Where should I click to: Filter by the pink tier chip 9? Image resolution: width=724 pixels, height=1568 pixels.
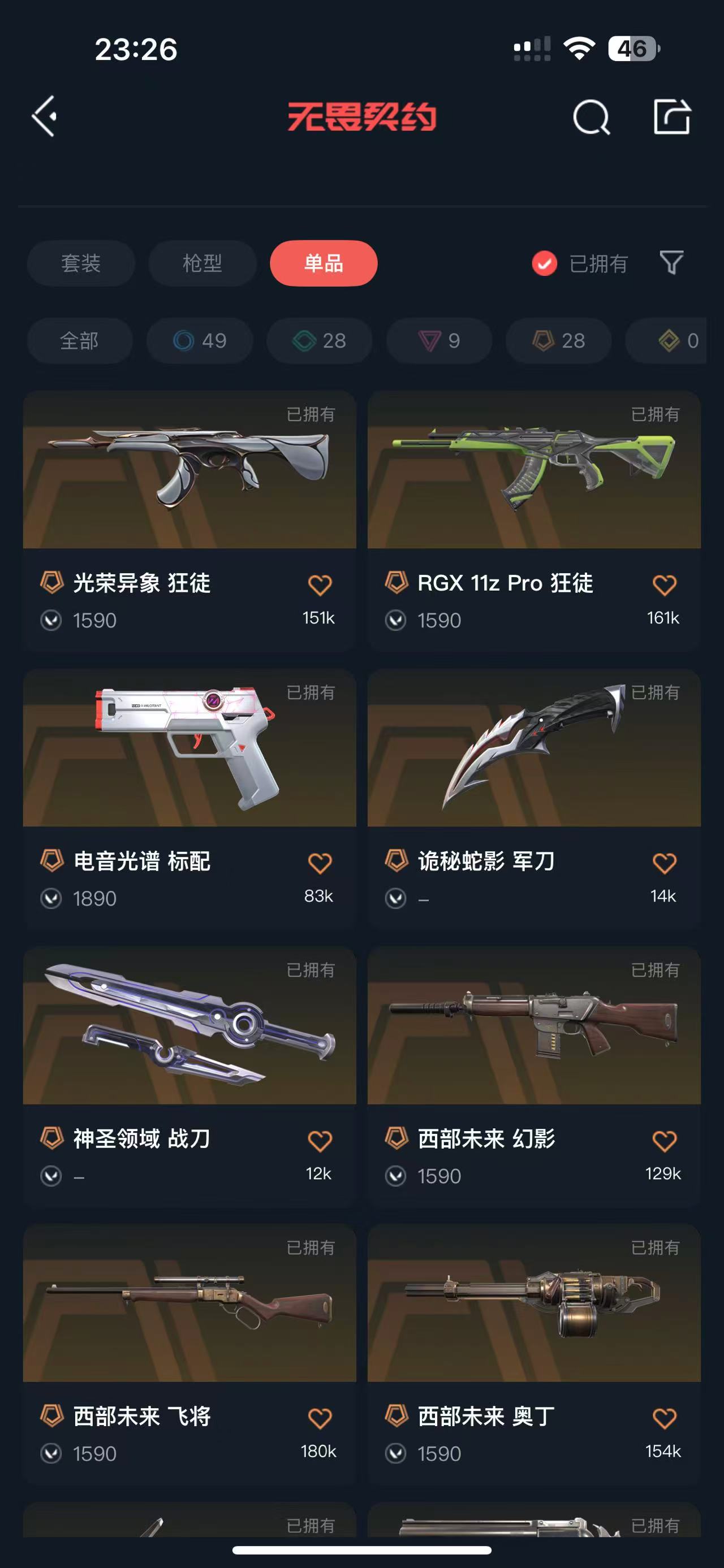pos(439,340)
